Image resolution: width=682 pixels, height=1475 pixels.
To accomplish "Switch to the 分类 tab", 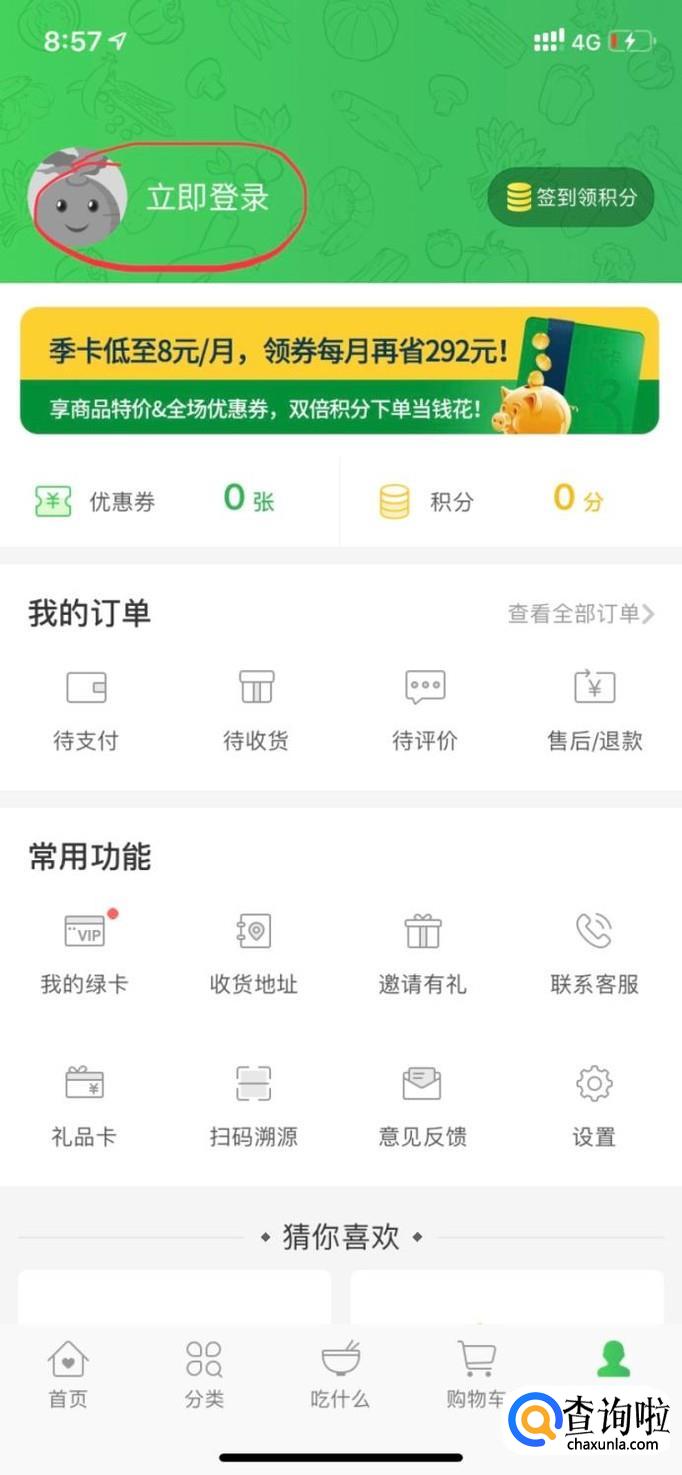I will tap(204, 1375).
